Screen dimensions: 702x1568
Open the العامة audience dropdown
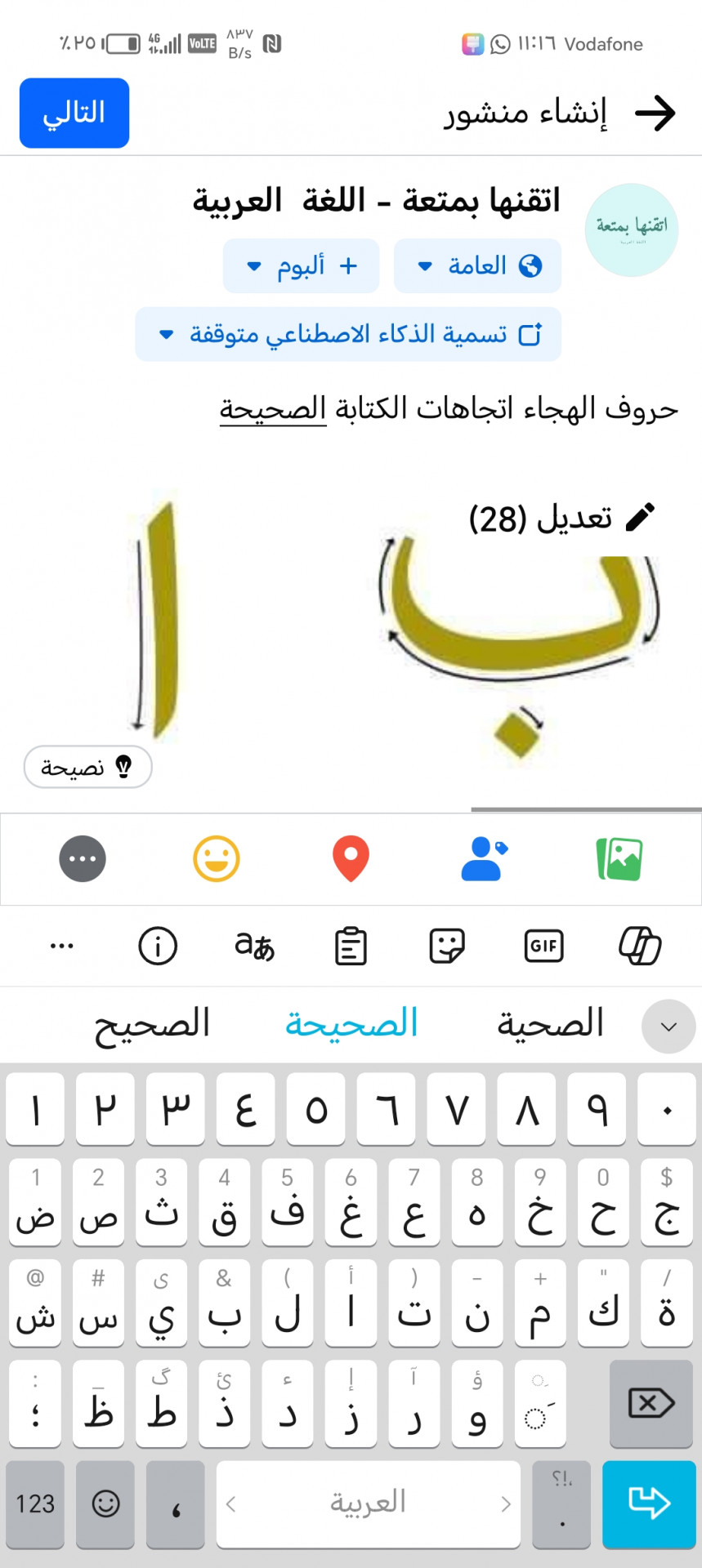click(x=477, y=266)
